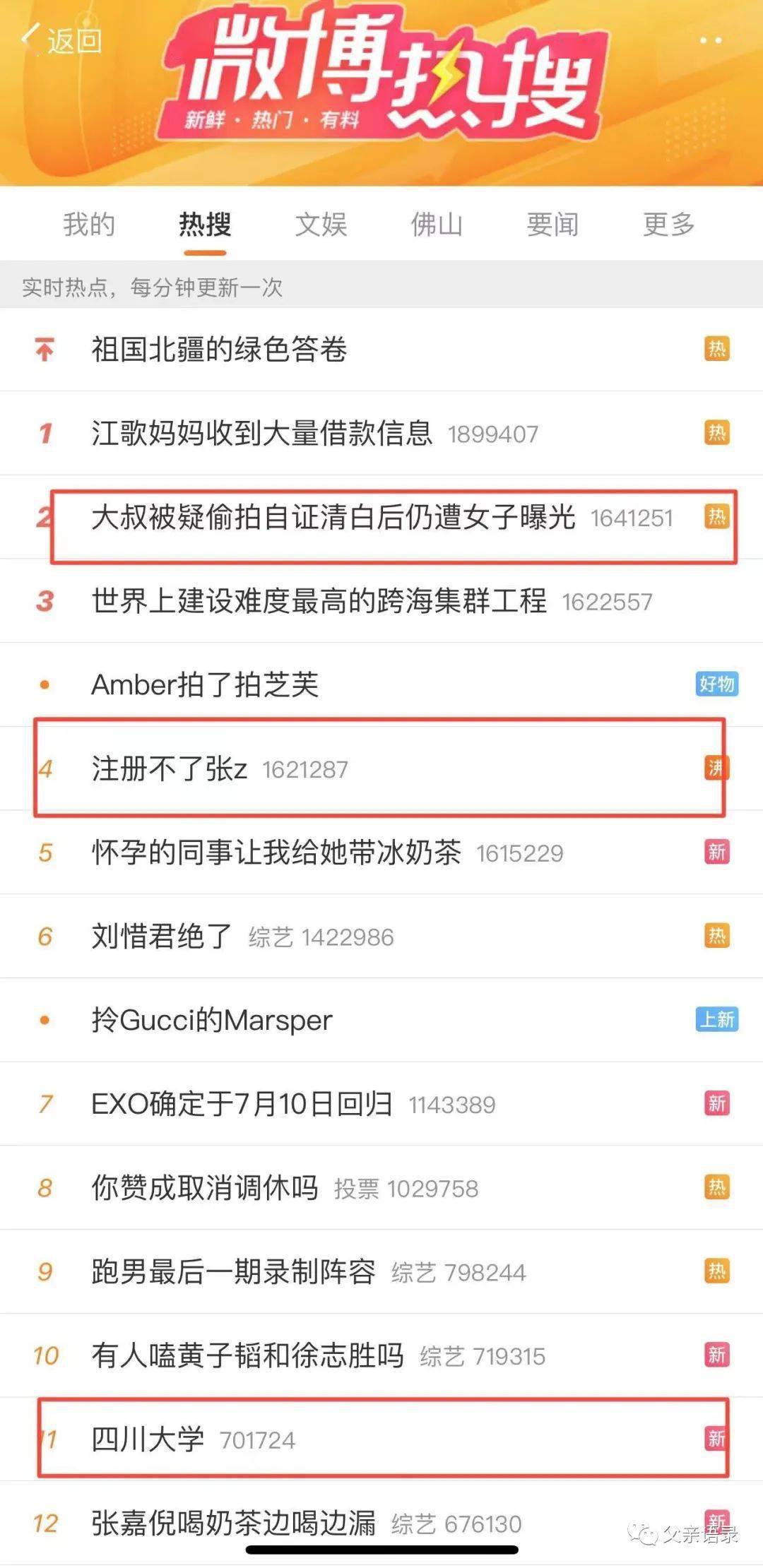Open topic 怀孕的同事让我给她带冰奶茶
Screen dimensions: 763x1568
pyautogui.click(x=276, y=853)
